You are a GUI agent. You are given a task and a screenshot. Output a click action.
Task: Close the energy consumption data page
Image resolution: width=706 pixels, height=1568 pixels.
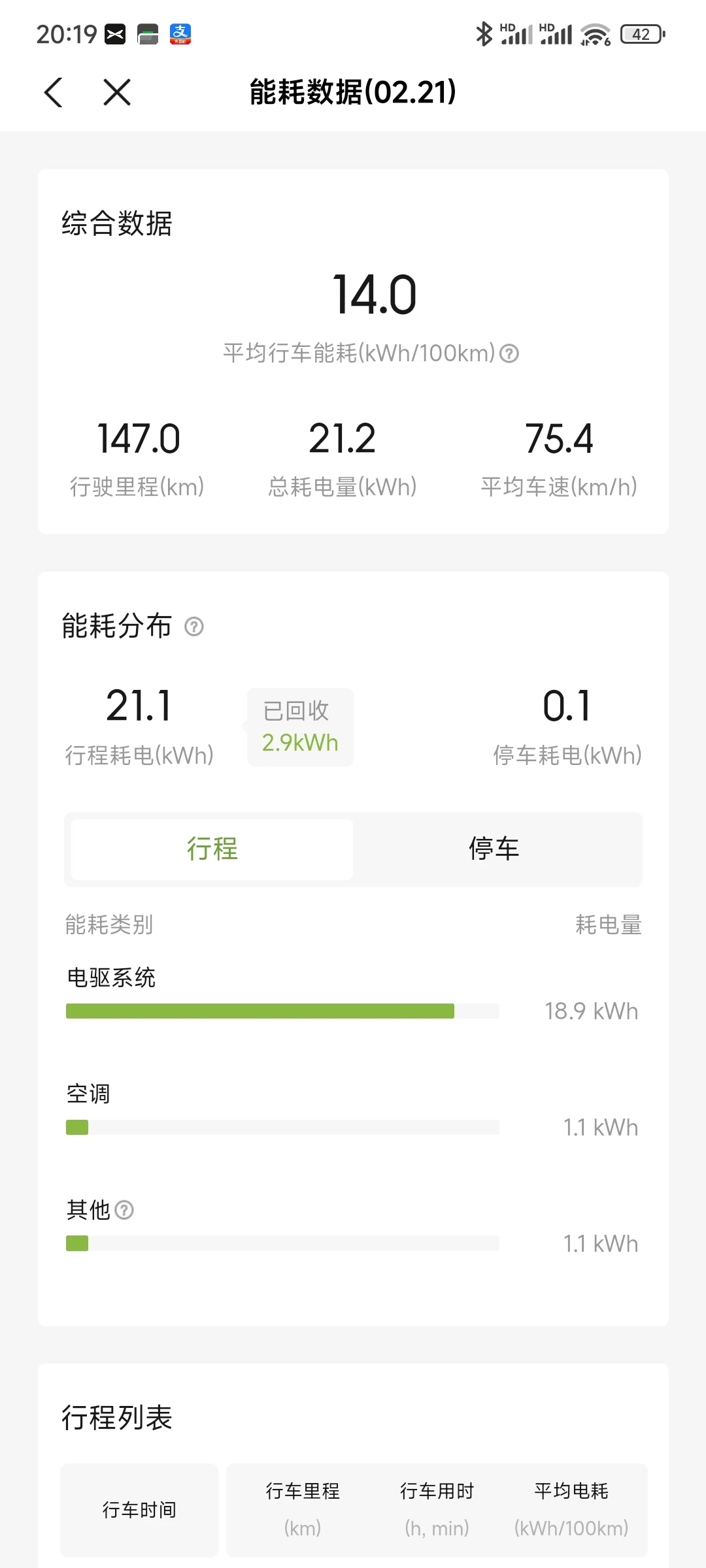(x=117, y=92)
